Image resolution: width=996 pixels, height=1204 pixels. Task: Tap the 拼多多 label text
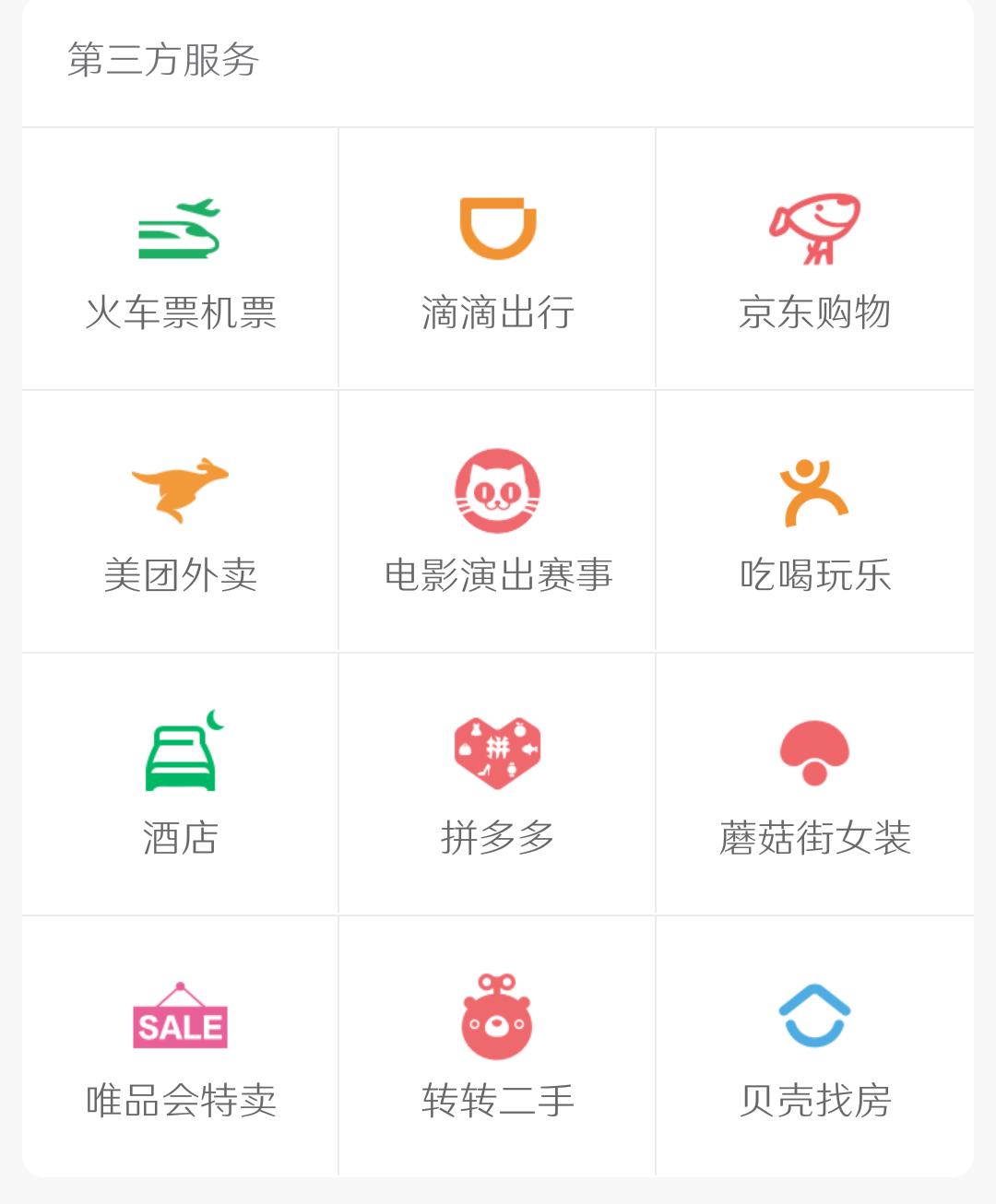pos(497,835)
